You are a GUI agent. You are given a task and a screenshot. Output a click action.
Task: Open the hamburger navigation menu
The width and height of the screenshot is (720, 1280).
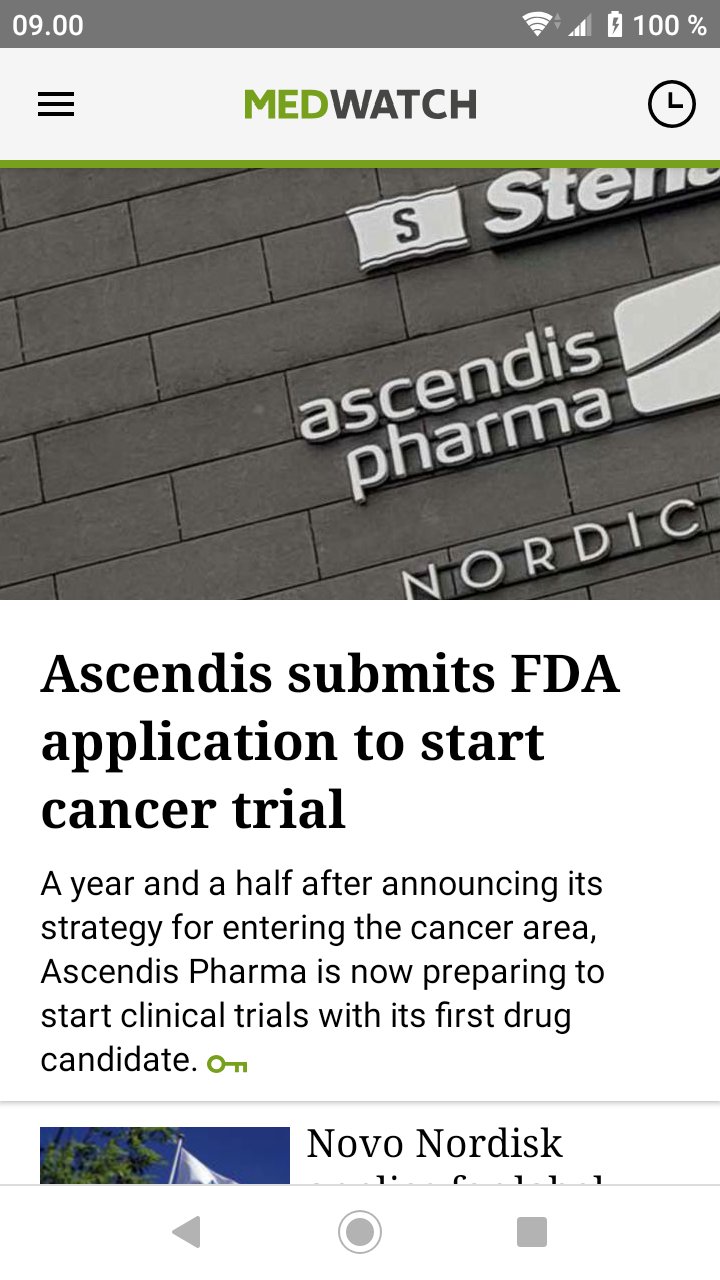point(56,103)
